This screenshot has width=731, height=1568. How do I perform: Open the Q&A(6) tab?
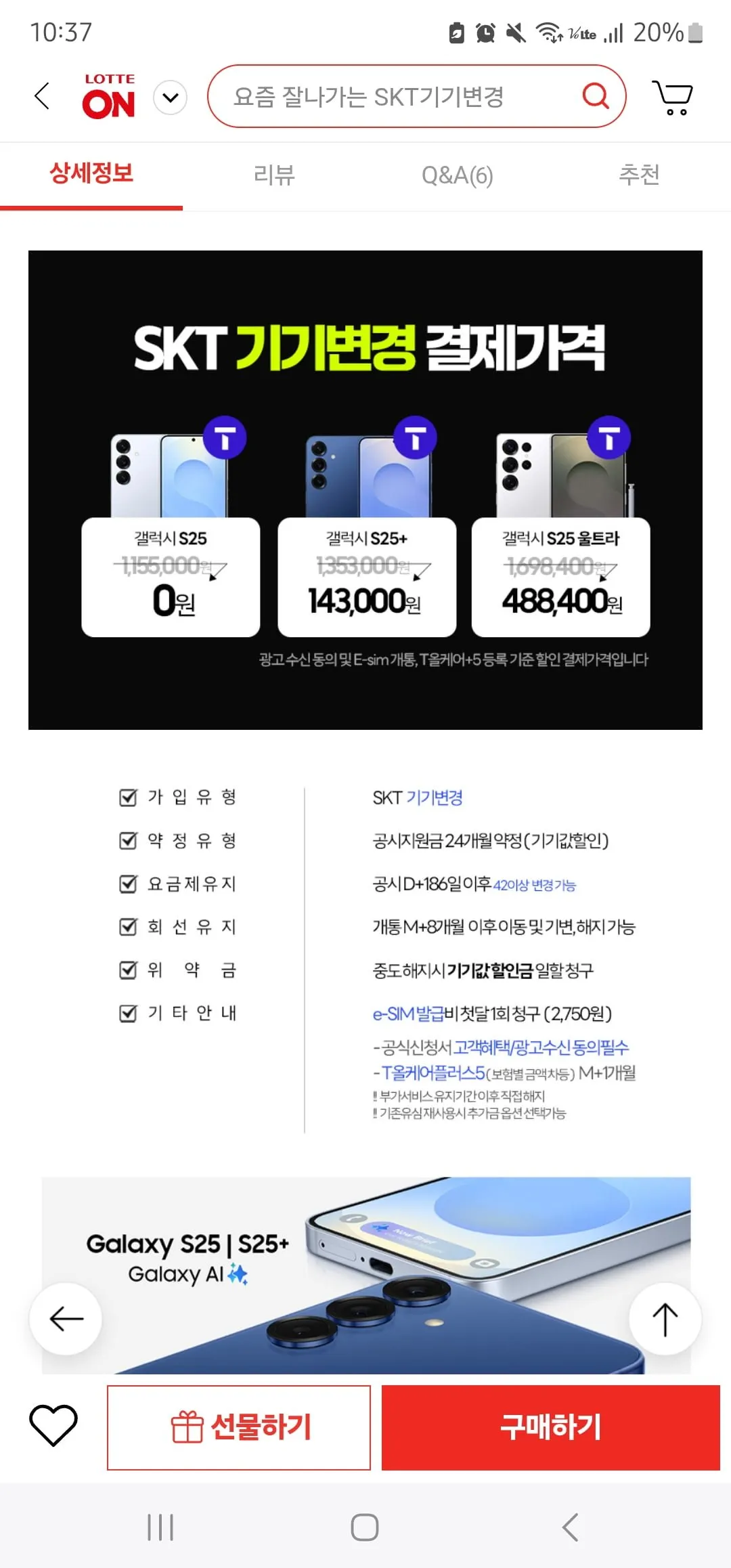(x=457, y=175)
